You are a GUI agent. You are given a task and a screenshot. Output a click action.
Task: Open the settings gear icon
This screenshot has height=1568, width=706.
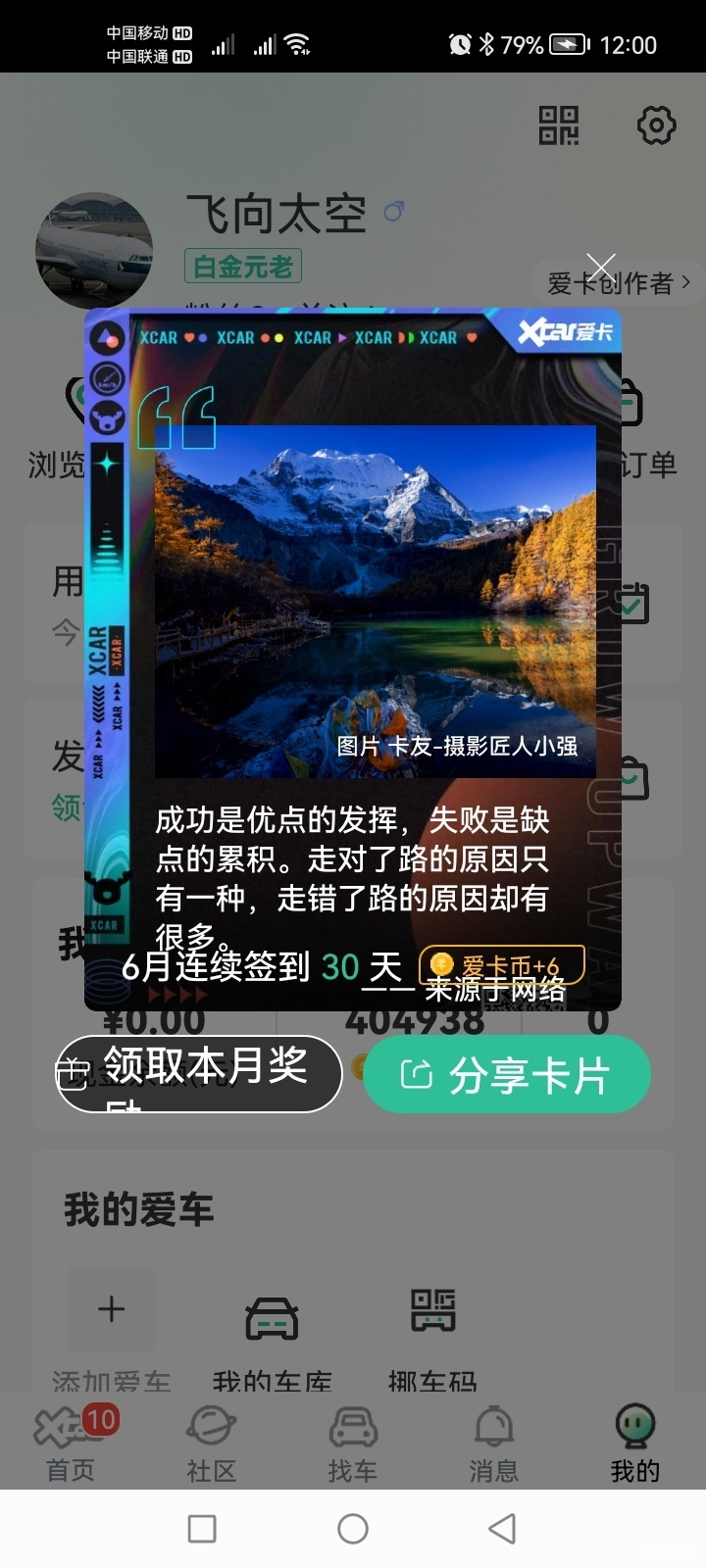(x=656, y=125)
